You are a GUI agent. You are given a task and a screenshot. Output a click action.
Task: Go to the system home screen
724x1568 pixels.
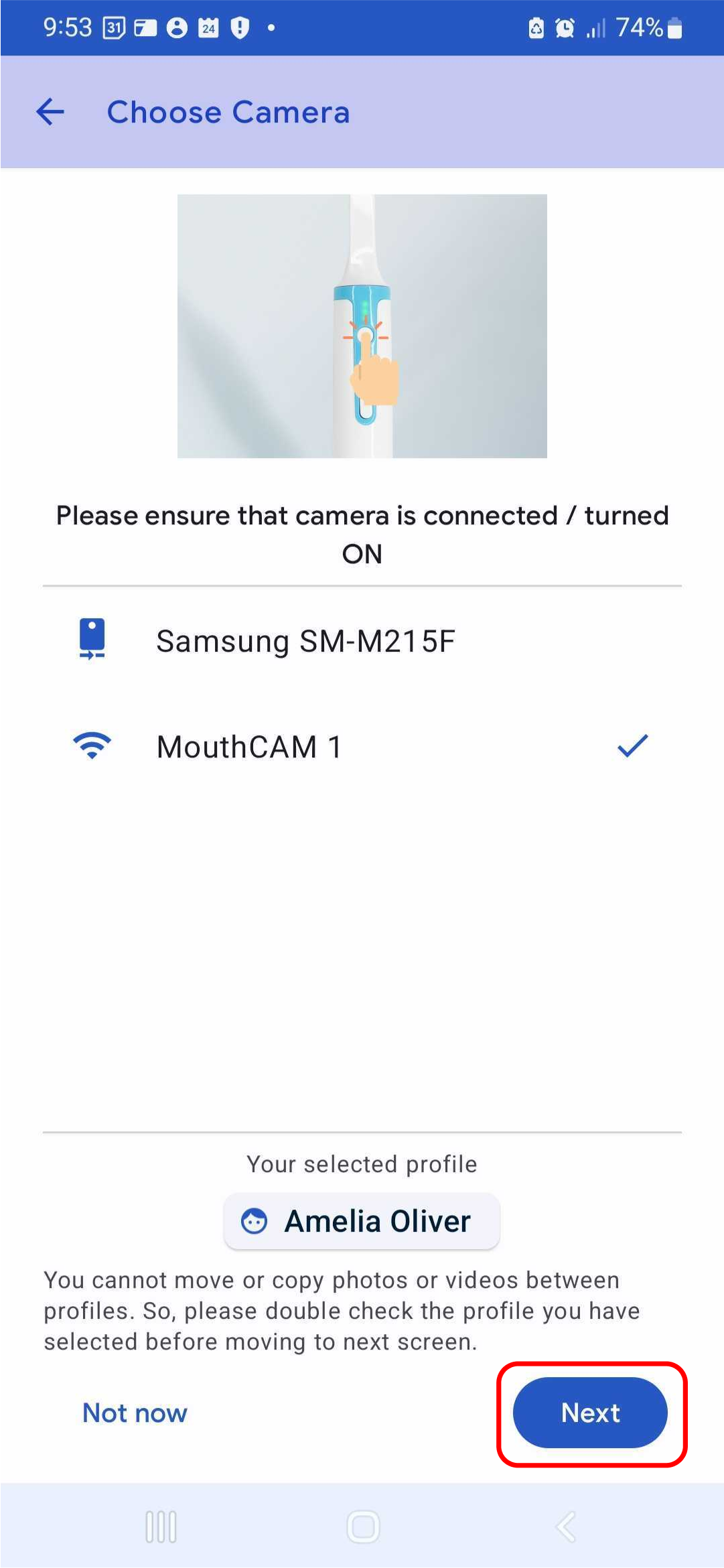[363, 1526]
